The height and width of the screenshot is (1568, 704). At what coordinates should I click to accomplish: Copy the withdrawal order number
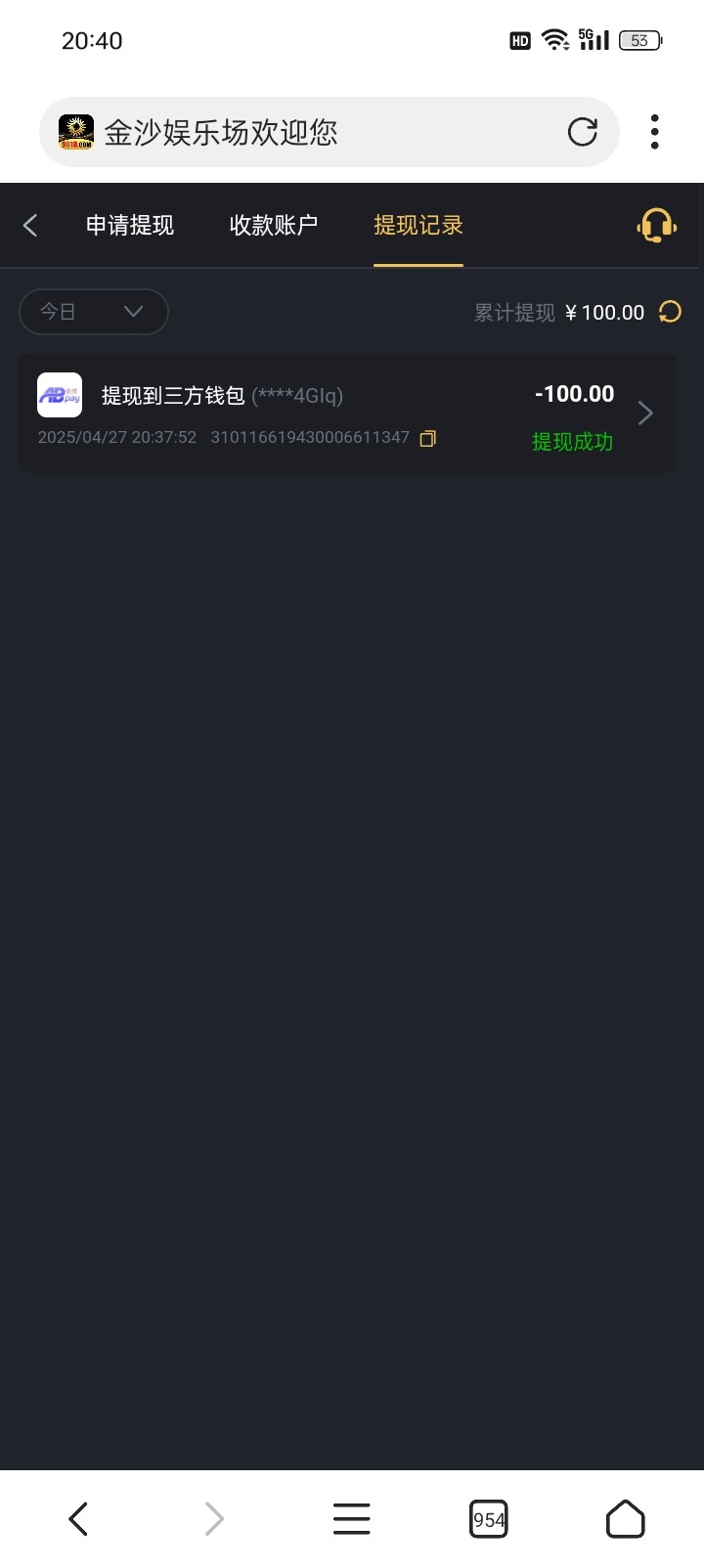(x=427, y=439)
